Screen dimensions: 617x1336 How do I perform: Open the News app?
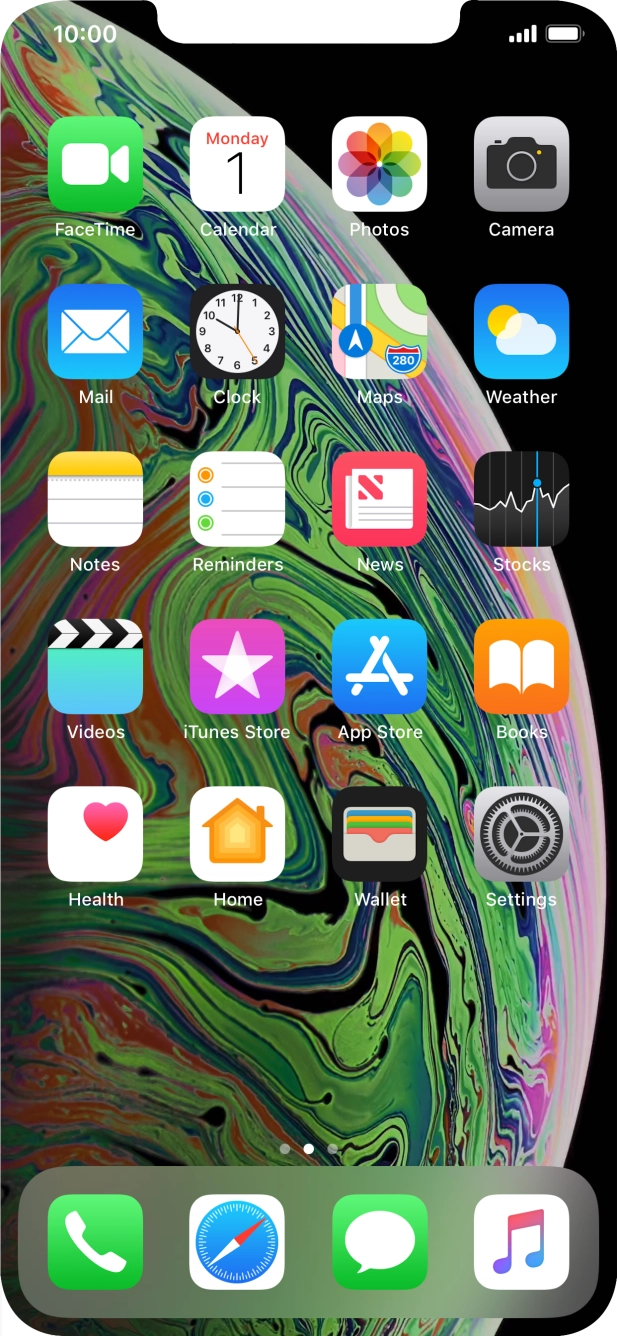(x=379, y=499)
